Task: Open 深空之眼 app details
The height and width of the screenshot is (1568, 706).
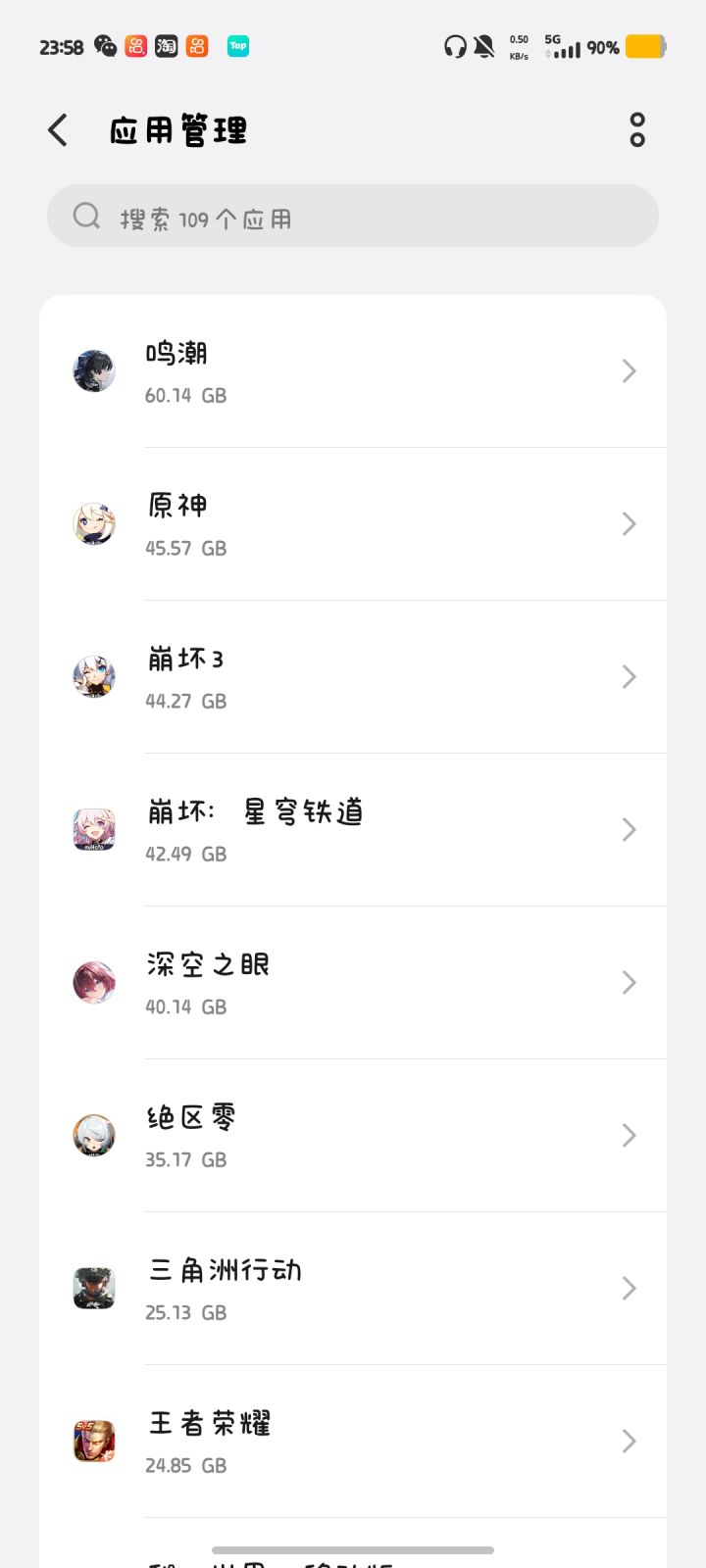Action: pos(353,983)
